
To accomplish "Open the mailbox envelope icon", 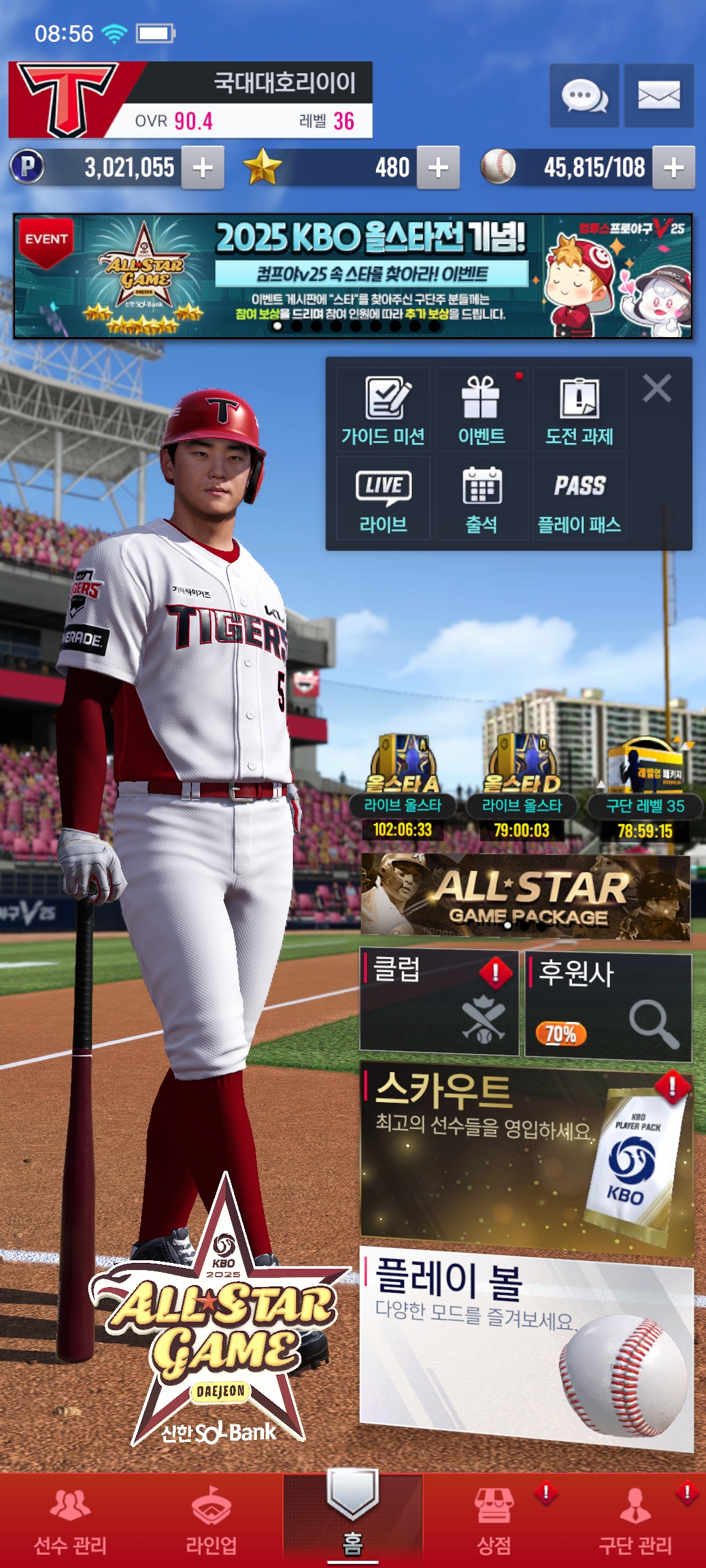I will point(658,96).
